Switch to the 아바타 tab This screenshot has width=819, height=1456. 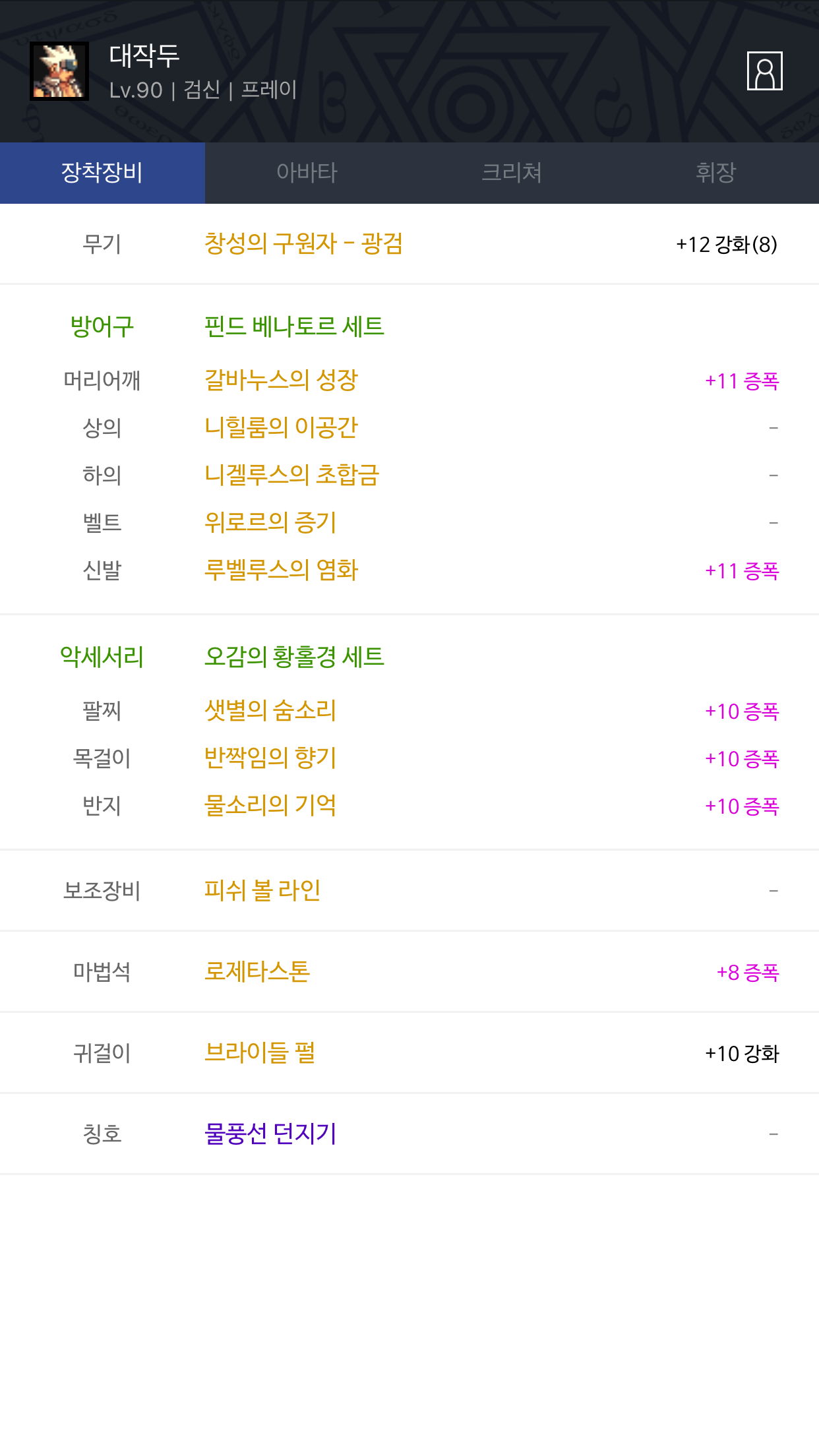(307, 173)
